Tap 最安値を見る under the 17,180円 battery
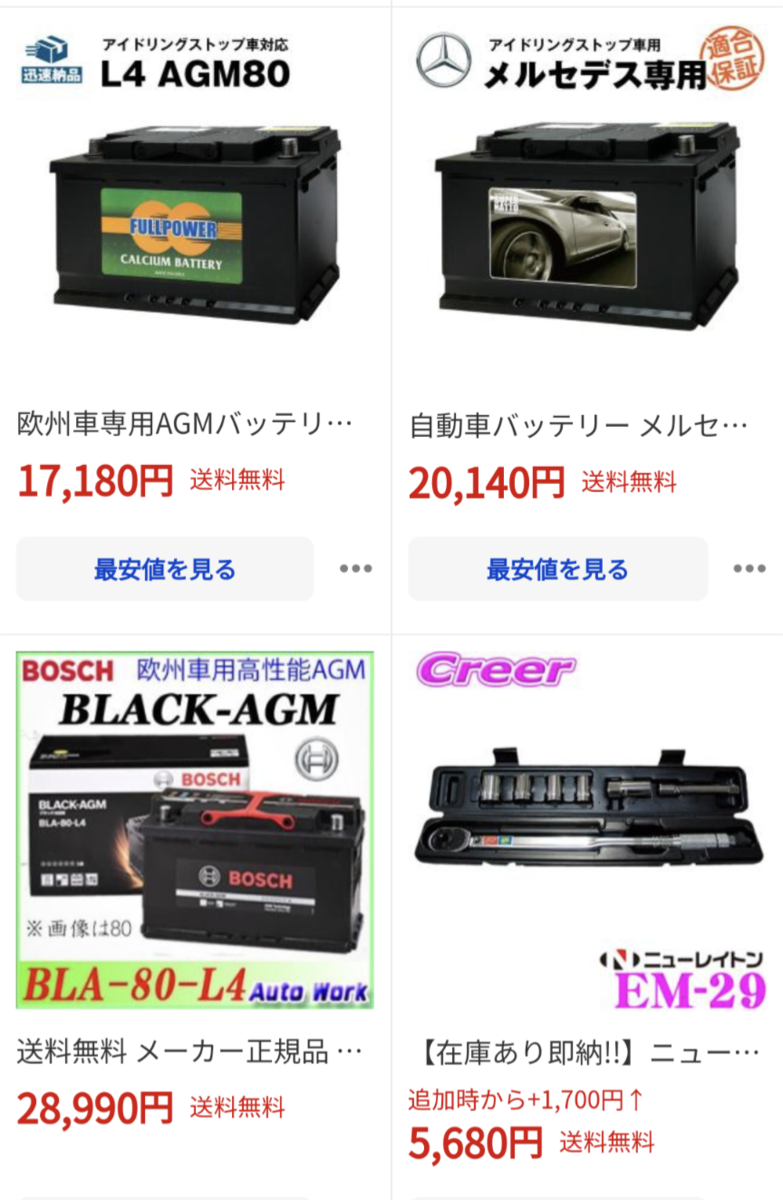This screenshot has height=1200, width=783. coord(165,569)
